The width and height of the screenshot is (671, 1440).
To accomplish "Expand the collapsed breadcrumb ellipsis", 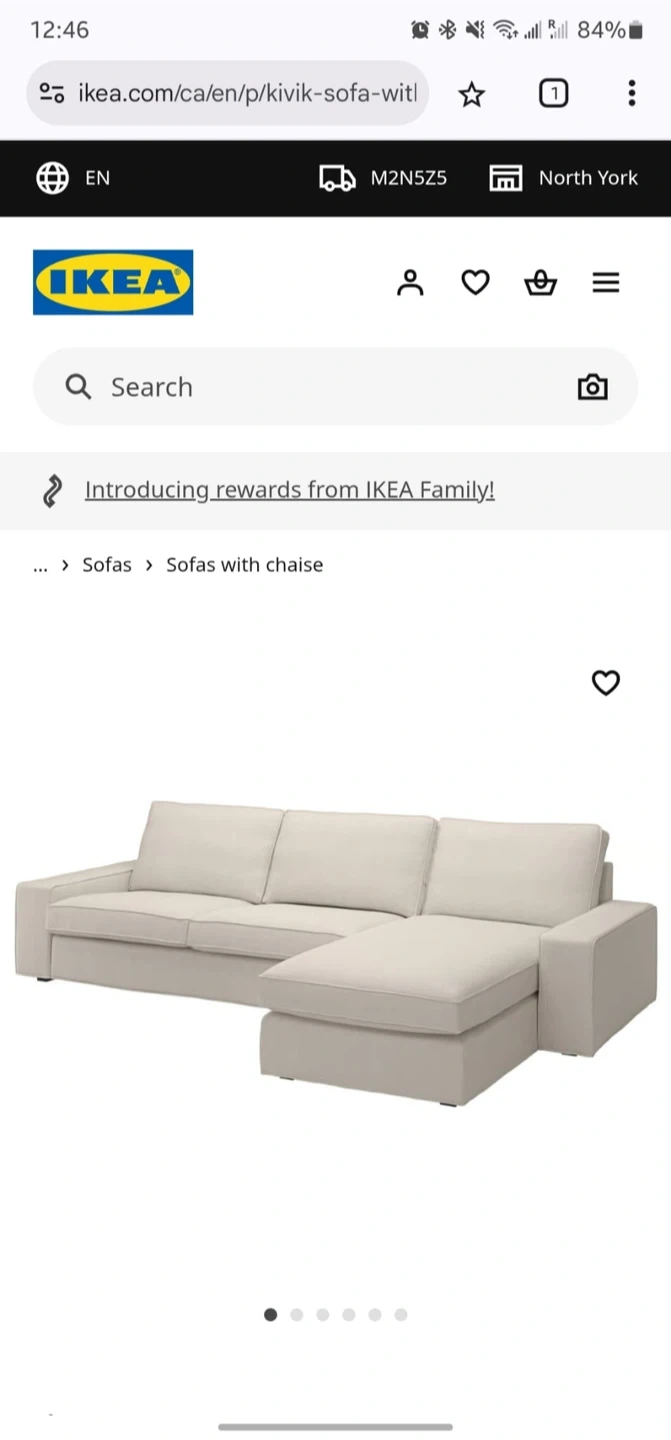I will [x=40, y=565].
